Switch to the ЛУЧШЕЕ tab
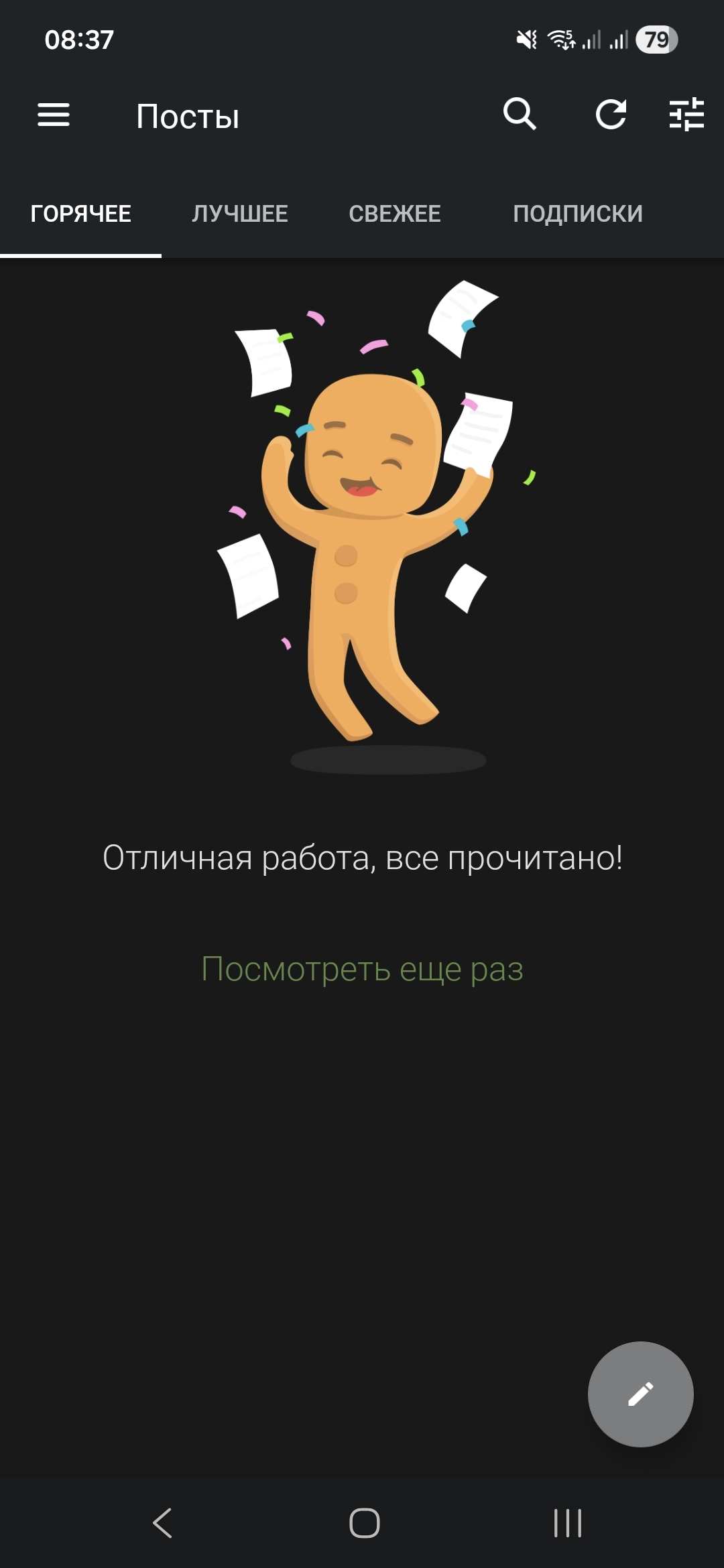724x1568 pixels. [240, 214]
